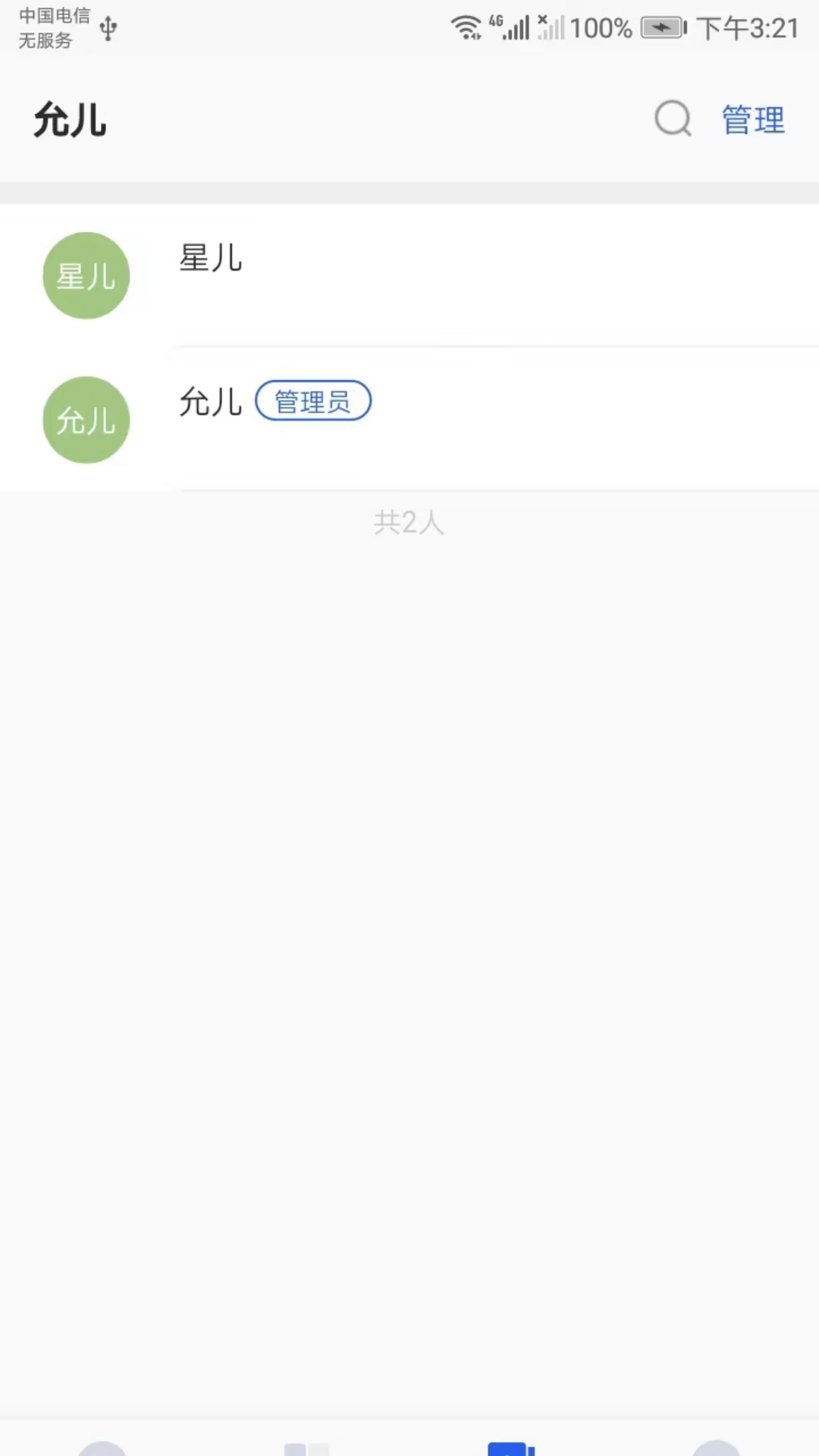Tap the 共2人 member count text
The height and width of the screenshot is (1456, 819).
[409, 523]
